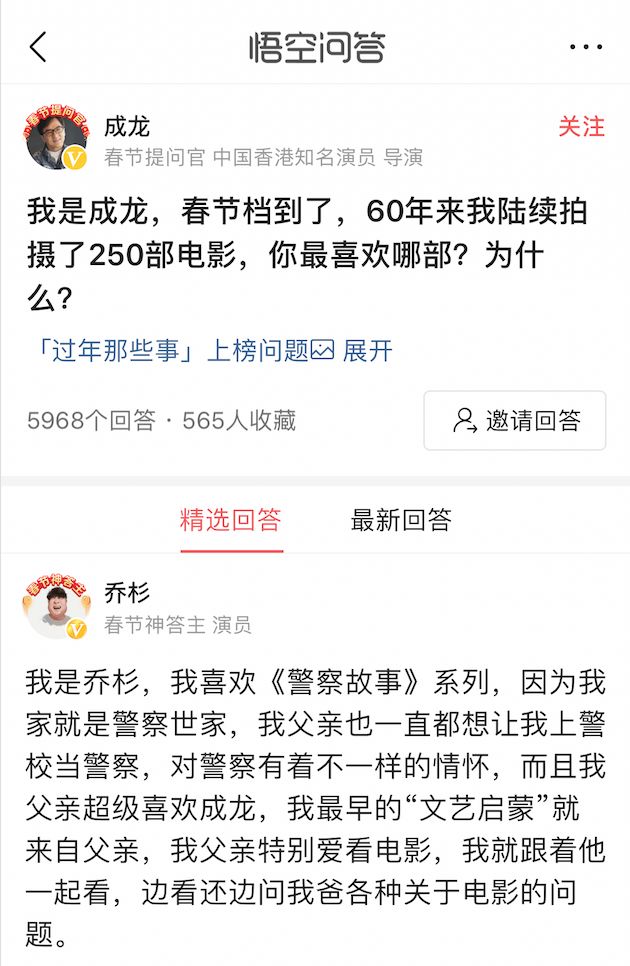Image resolution: width=630 pixels, height=966 pixels.
Task: Switch to the 最新回答 tab
Action: 401,520
